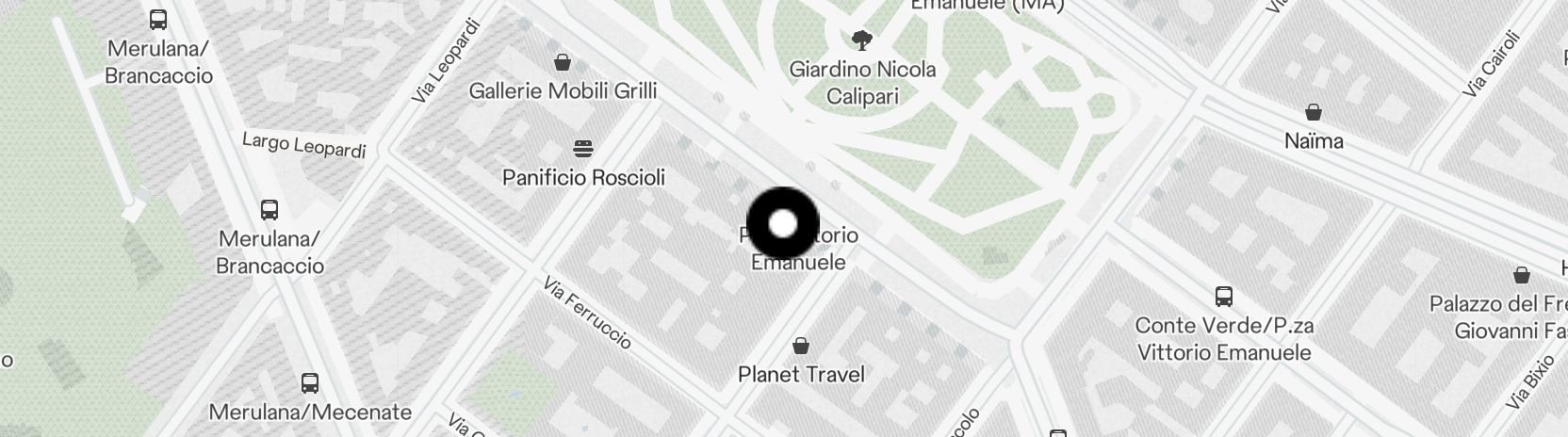Open Palazzo del Freddo shop marker
1568x437 pixels.
(1521, 275)
